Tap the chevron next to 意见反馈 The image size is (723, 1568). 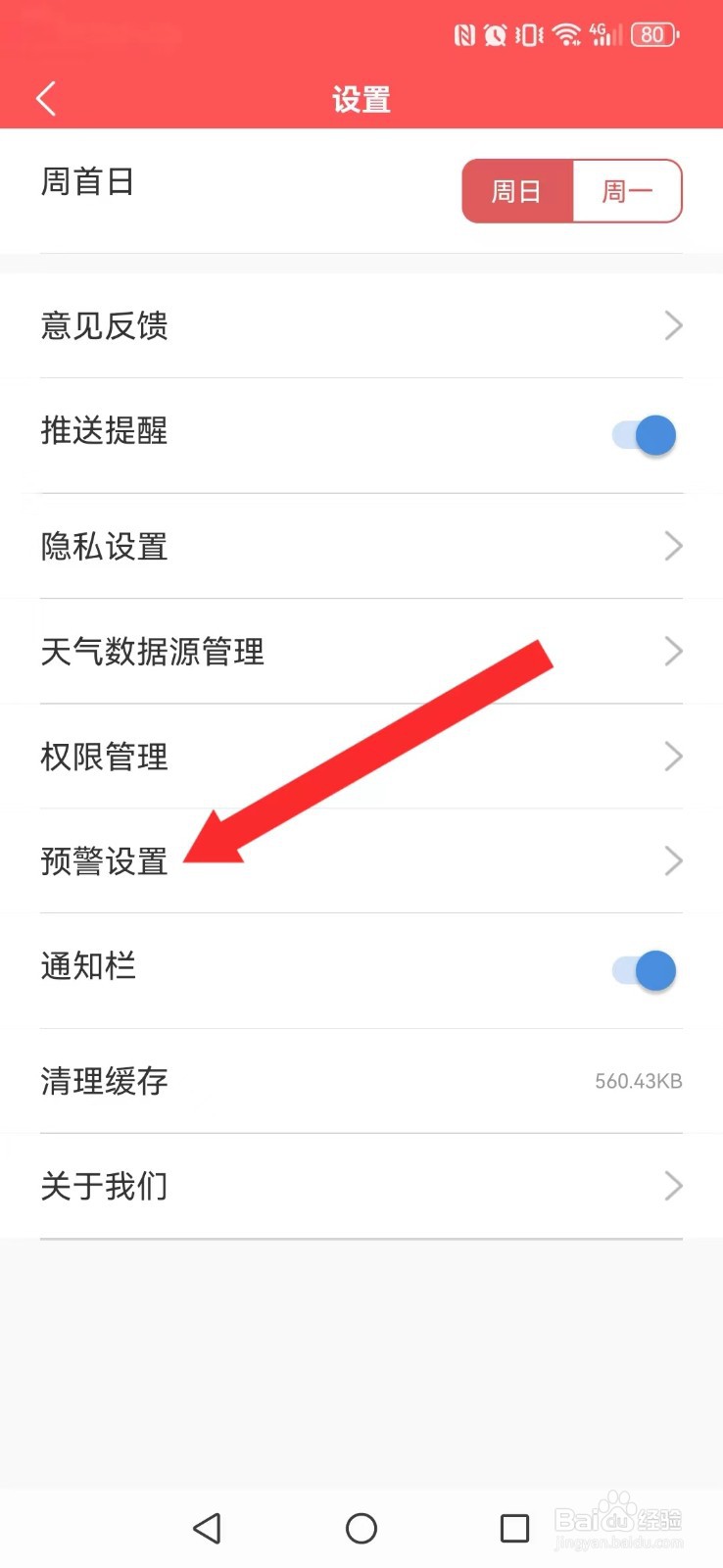coord(673,324)
